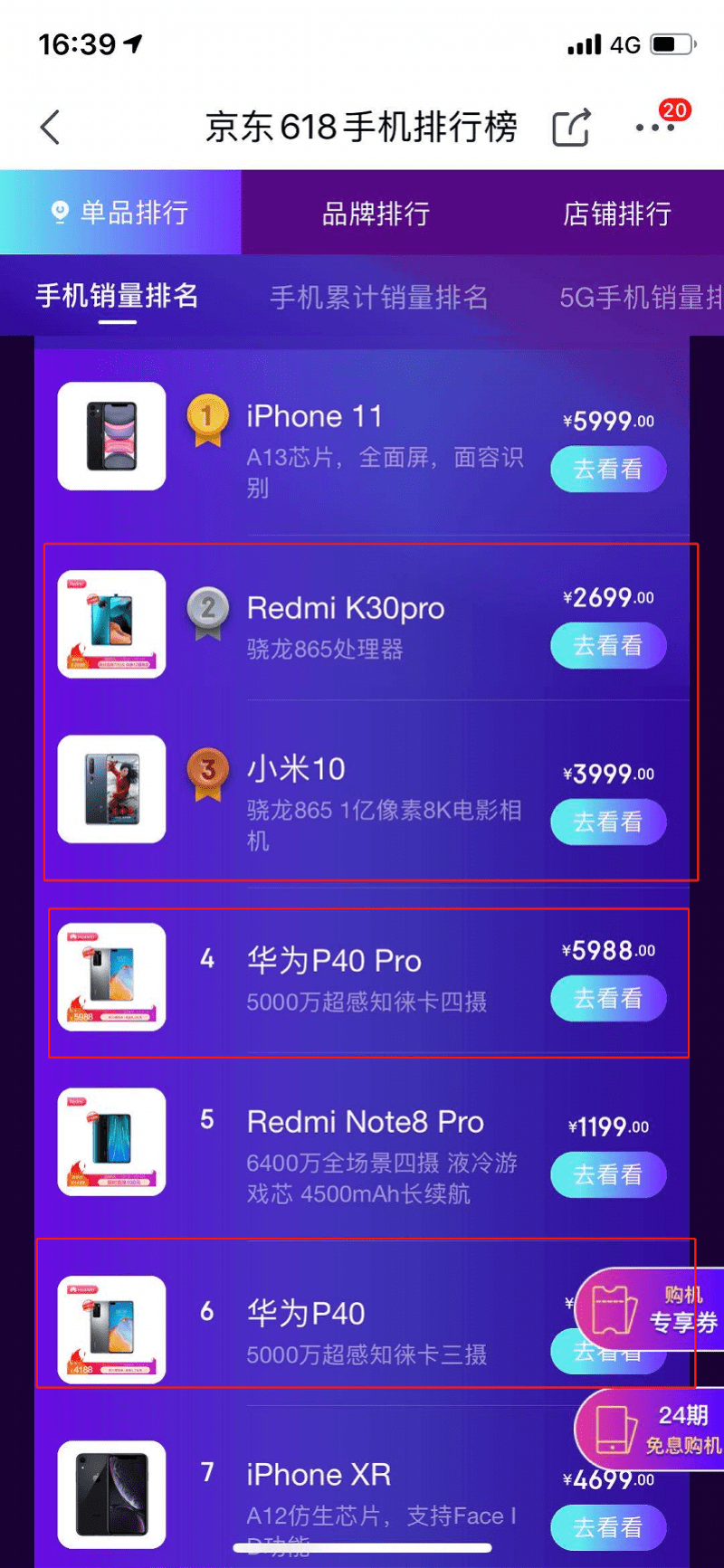The image size is (724, 1568).
Task: Tap 去看看 for Redmi K30pro
Action: [x=608, y=646]
